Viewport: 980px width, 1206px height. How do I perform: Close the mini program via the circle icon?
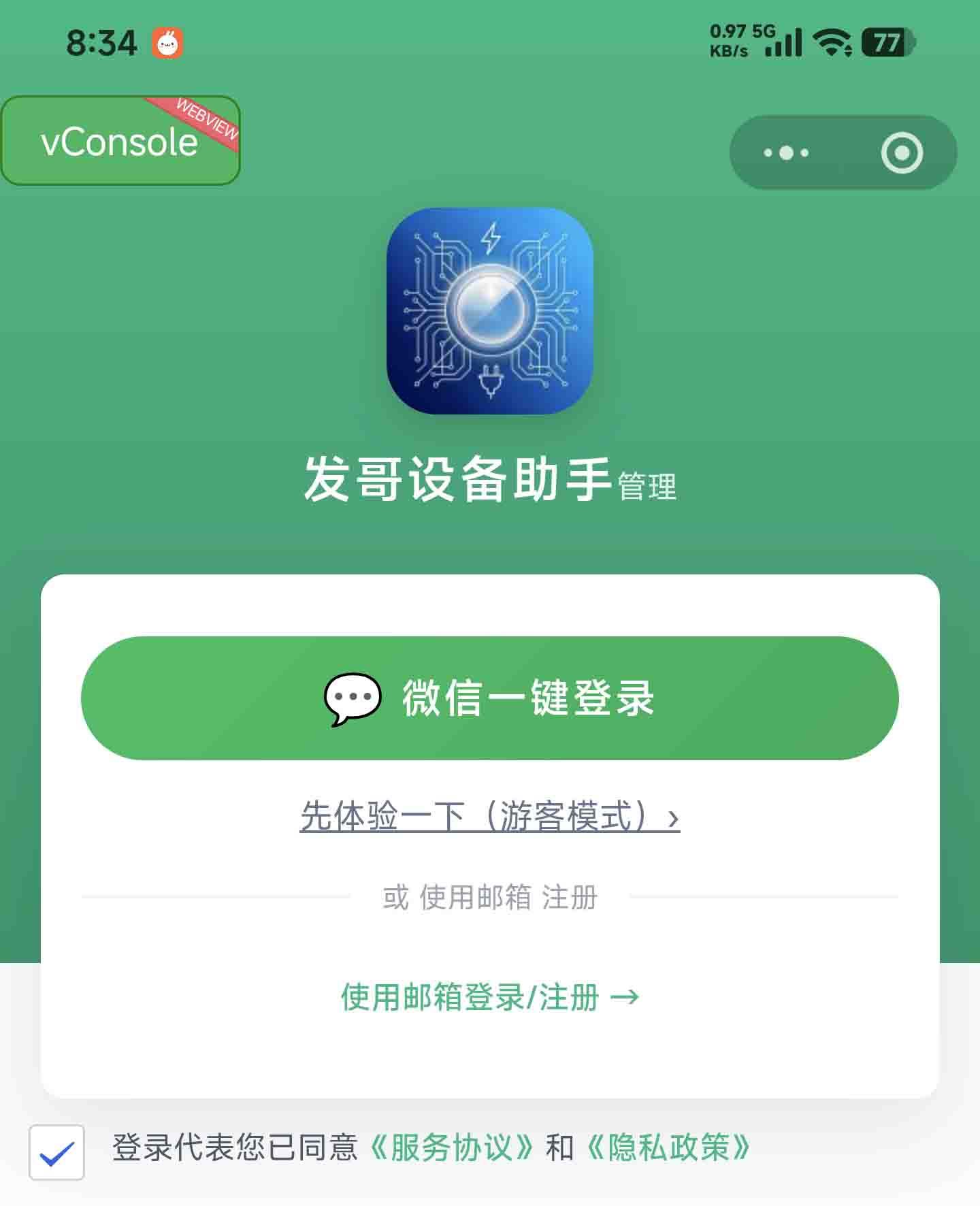[902, 152]
